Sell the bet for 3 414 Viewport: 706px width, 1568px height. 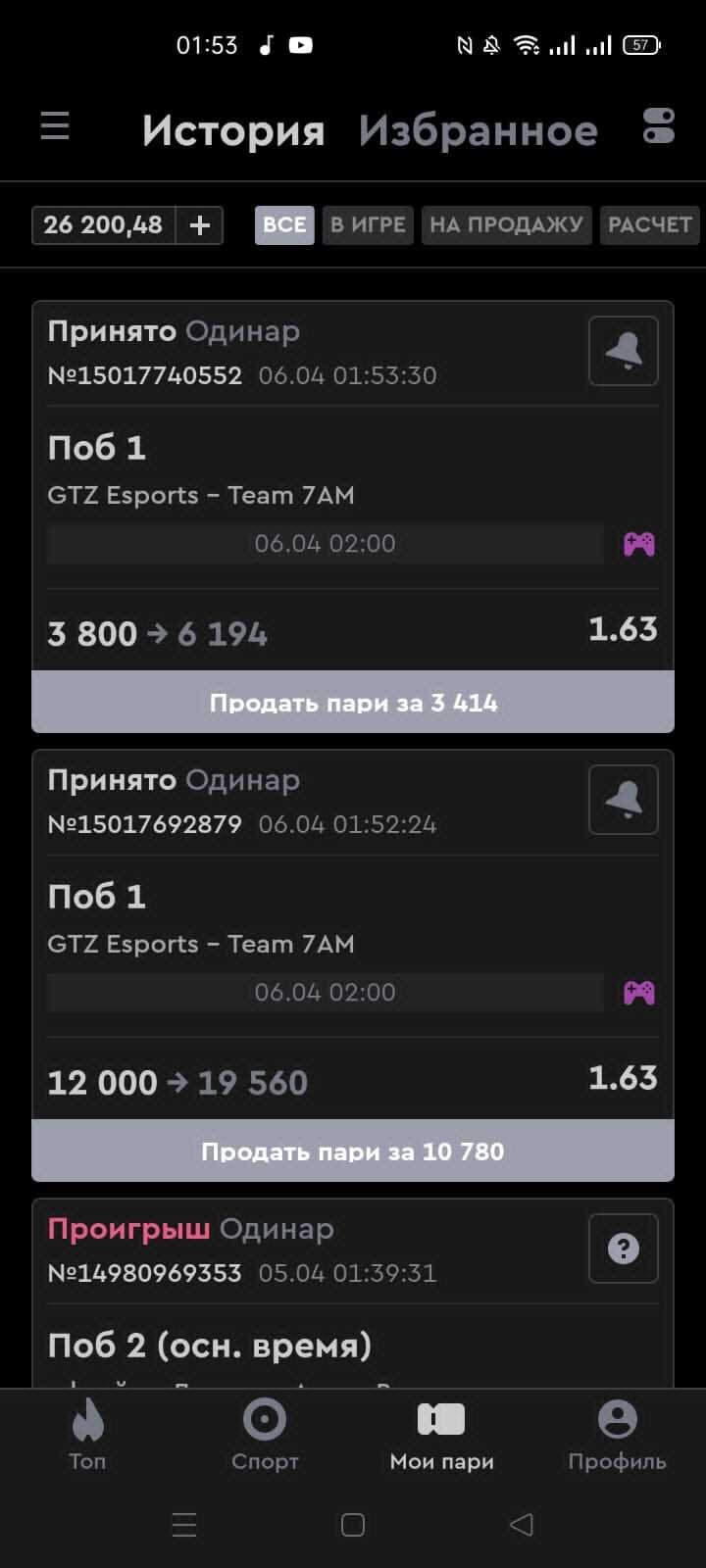click(x=353, y=703)
